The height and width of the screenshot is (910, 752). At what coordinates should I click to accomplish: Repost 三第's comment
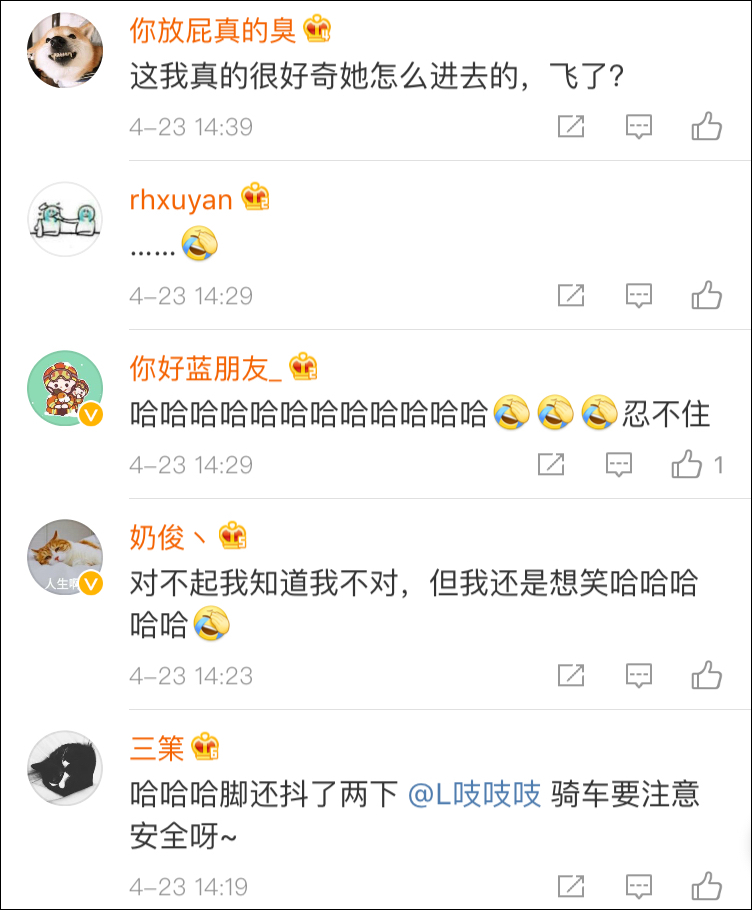pyautogui.click(x=570, y=886)
